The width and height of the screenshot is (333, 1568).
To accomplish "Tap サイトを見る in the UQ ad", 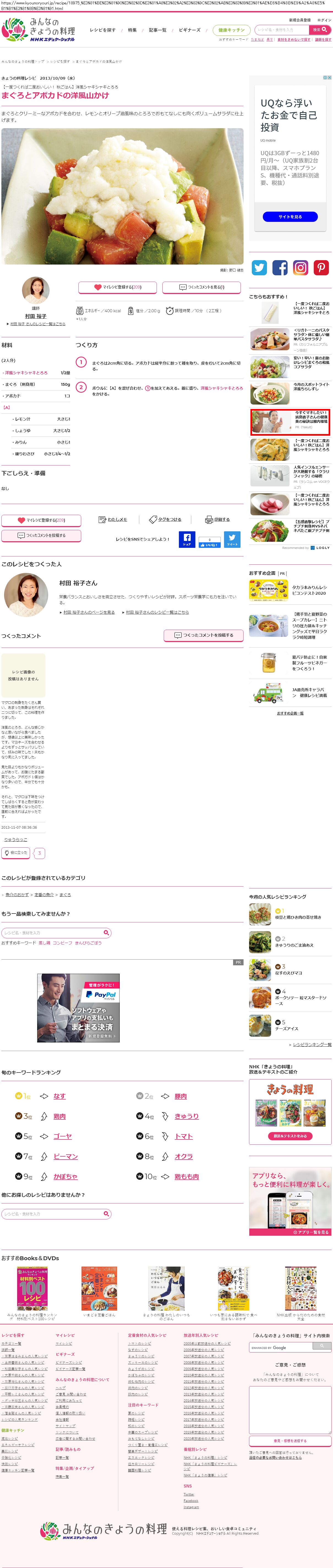I will (290, 217).
